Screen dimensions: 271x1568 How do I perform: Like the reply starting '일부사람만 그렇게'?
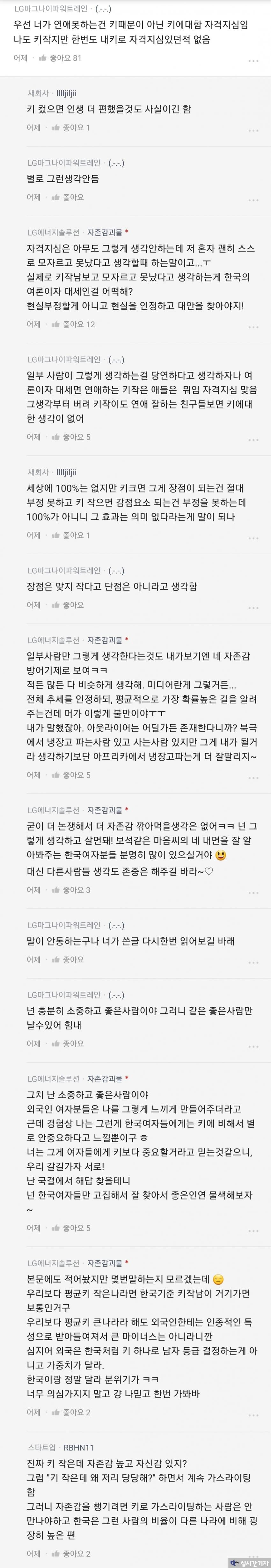70,775
